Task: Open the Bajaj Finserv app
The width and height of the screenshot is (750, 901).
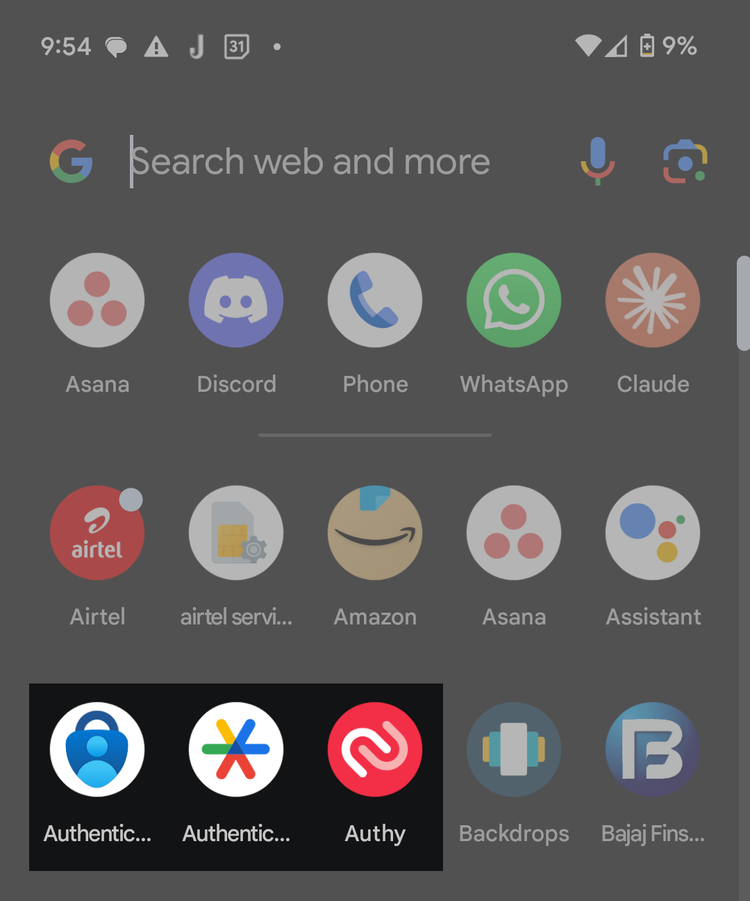Action: pos(653,750)
